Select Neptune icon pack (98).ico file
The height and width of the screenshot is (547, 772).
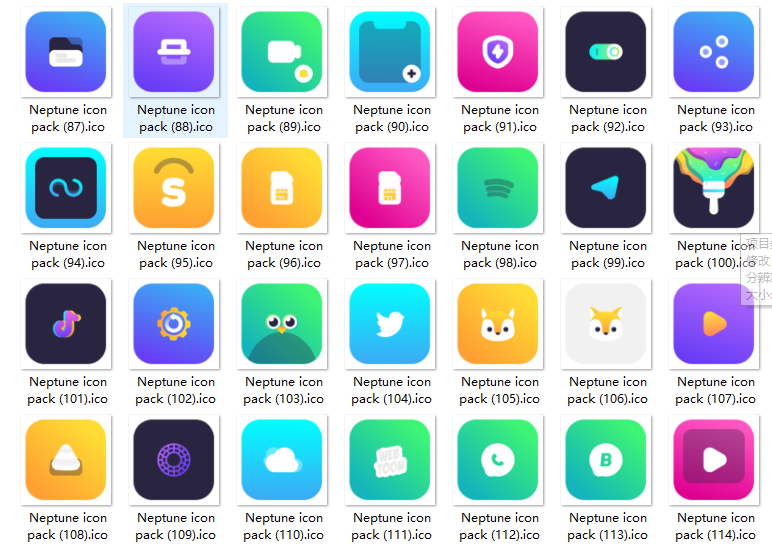coord(498,188)
